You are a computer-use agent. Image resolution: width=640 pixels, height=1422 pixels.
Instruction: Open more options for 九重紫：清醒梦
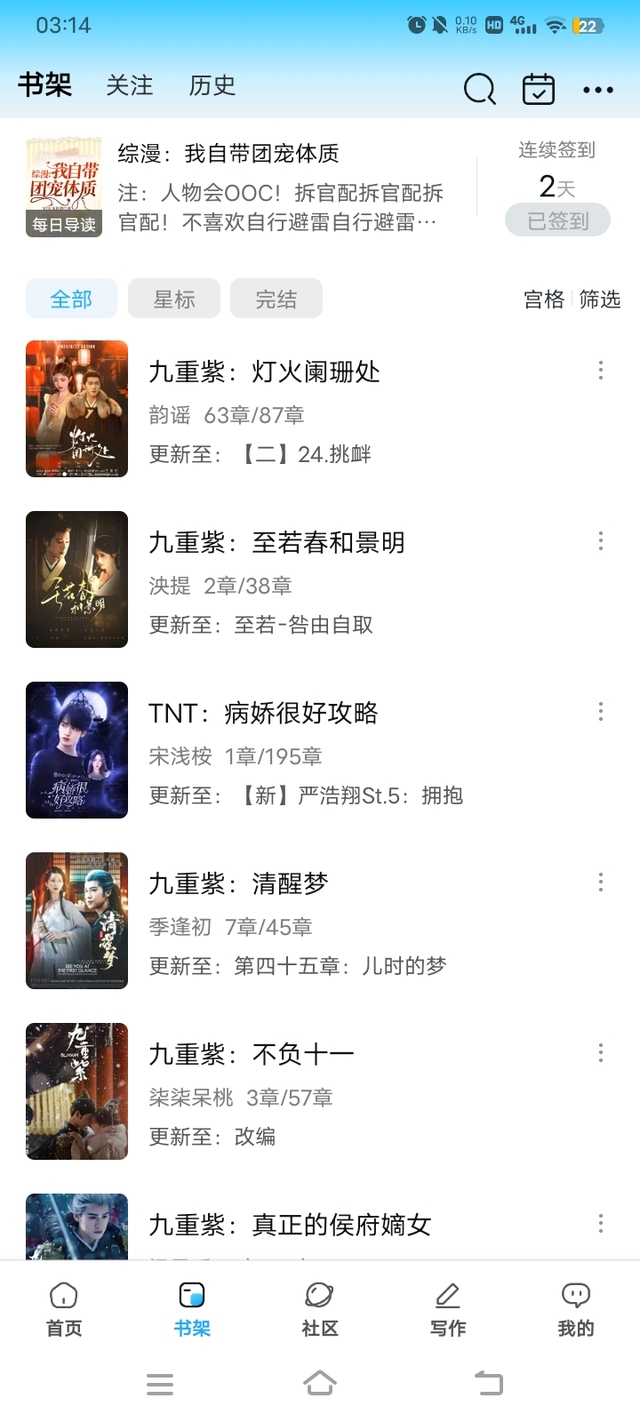601,882
